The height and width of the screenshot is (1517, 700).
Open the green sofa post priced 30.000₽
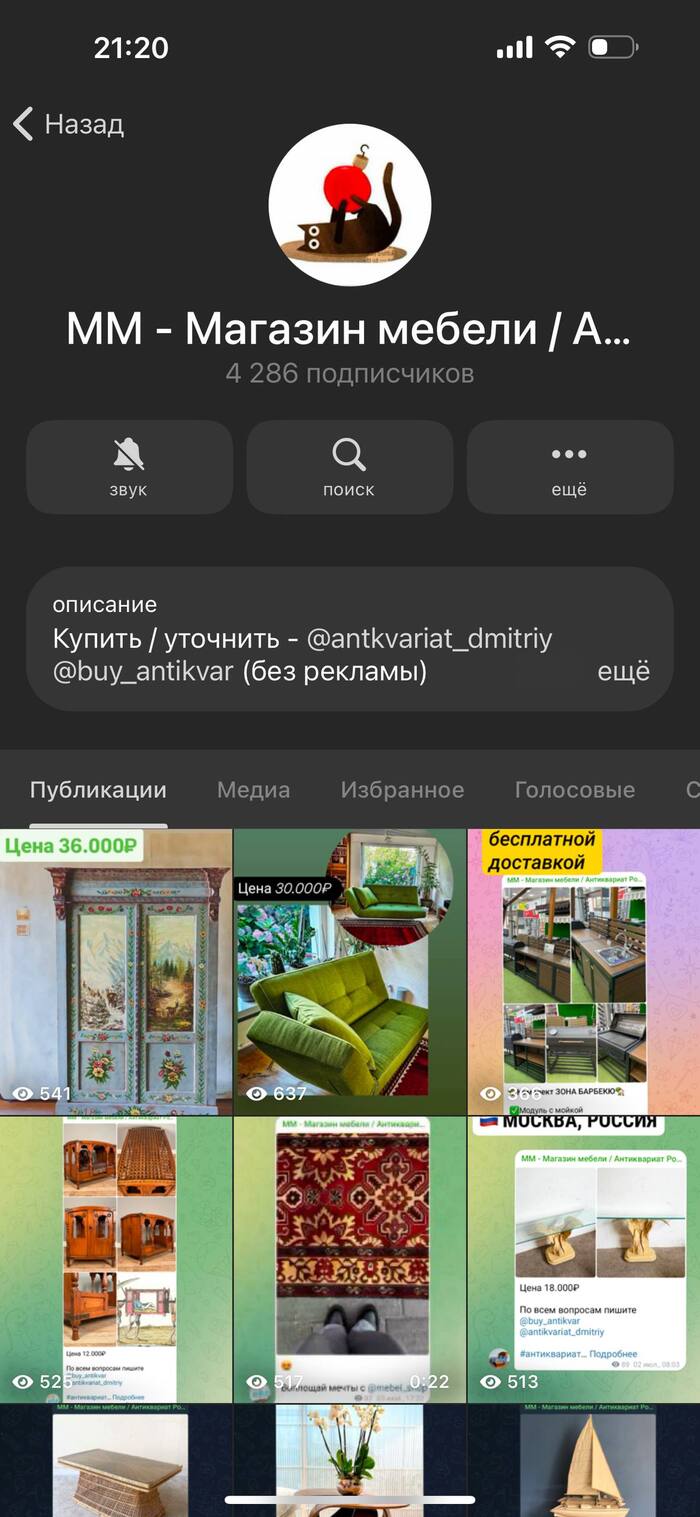pyautogui.click(x=349, y=970)
